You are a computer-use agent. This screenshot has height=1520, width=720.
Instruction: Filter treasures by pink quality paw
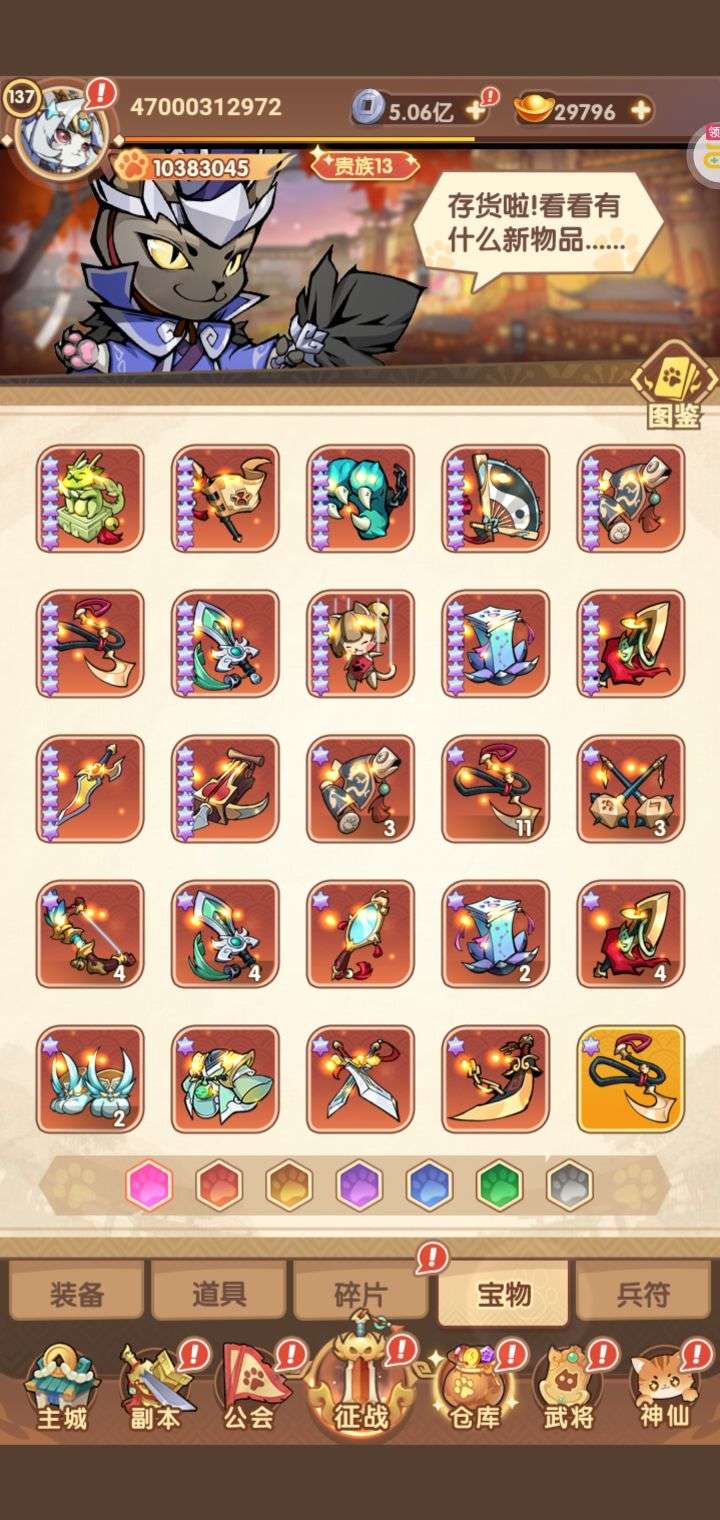pyautogui.click(x=149, y=1186)
